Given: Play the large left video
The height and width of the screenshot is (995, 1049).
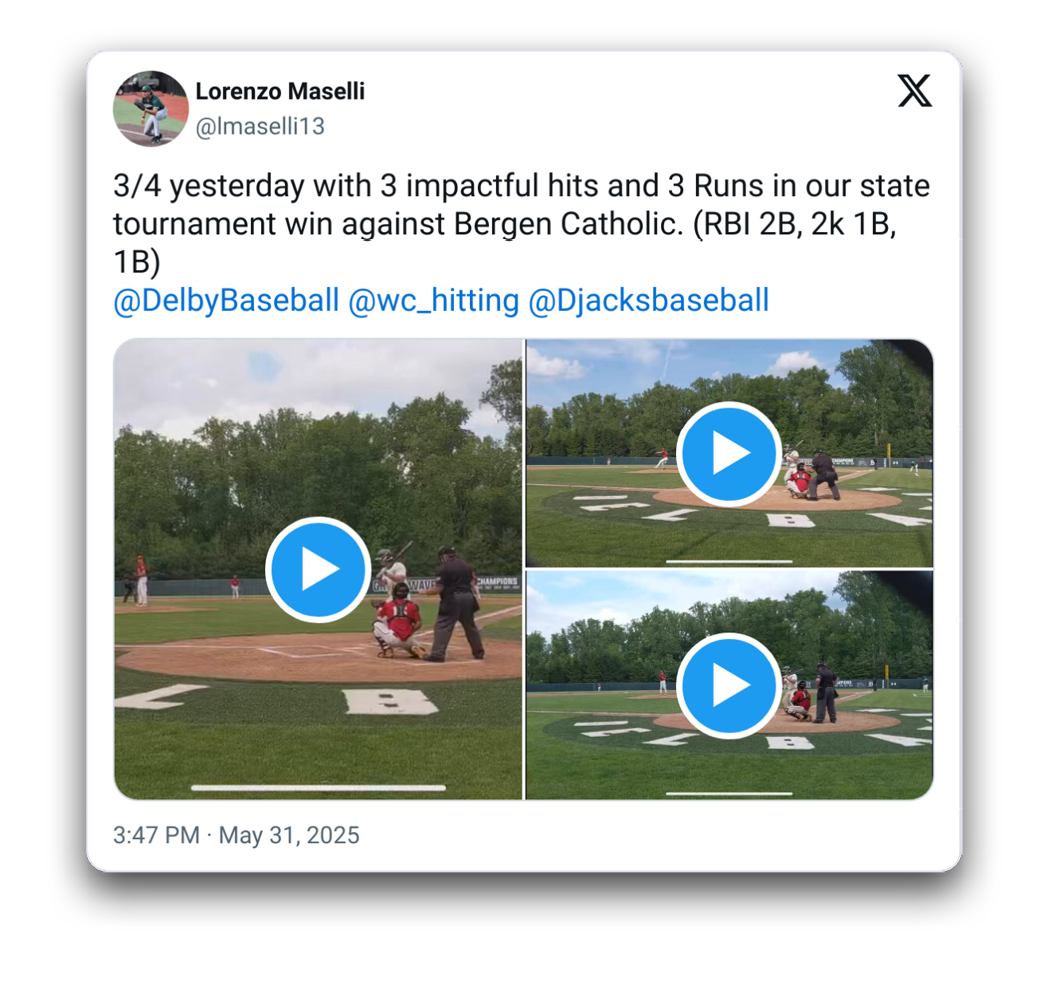Looking at the screenshot, I should [x=318, y=569].
